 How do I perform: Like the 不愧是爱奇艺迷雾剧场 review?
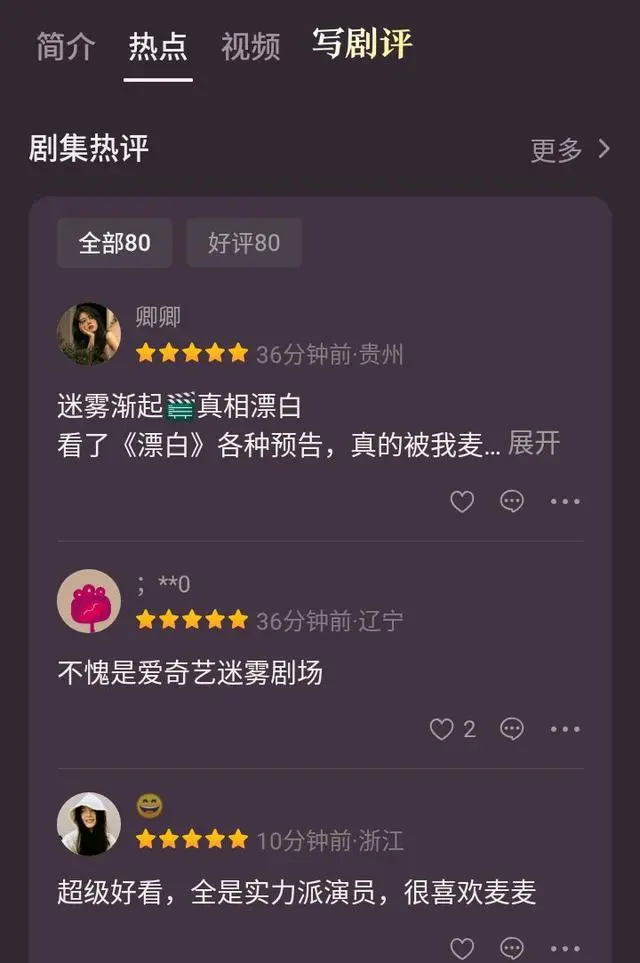point(442,730)
